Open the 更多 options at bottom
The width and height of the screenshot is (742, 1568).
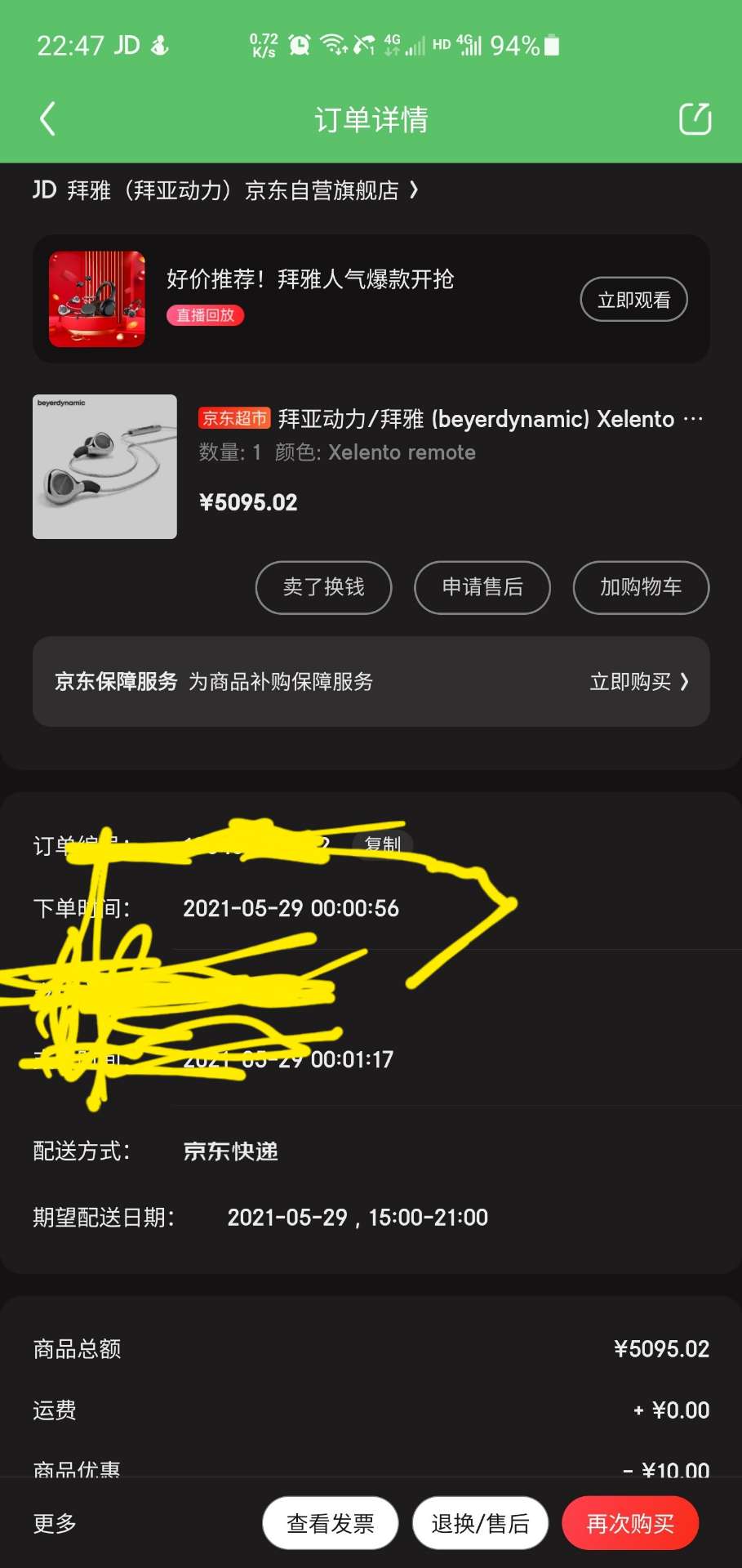click(x=55, y=1523)
